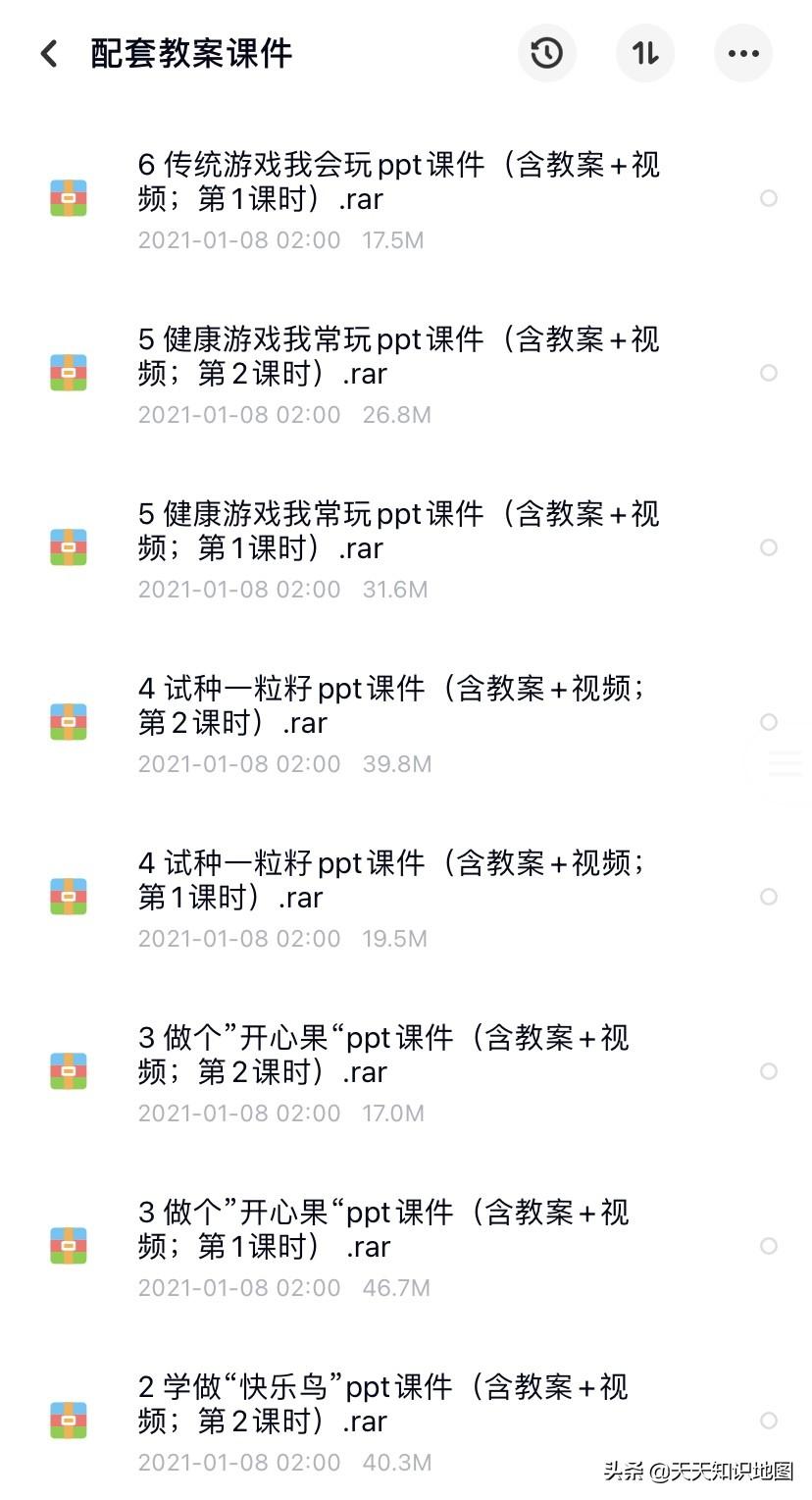Viewport: 812px width, 1500px height.
Task: Open 4 试种一粒籽 第2课时 rar file
Action: pyautogui.click(x=392, y=706)
